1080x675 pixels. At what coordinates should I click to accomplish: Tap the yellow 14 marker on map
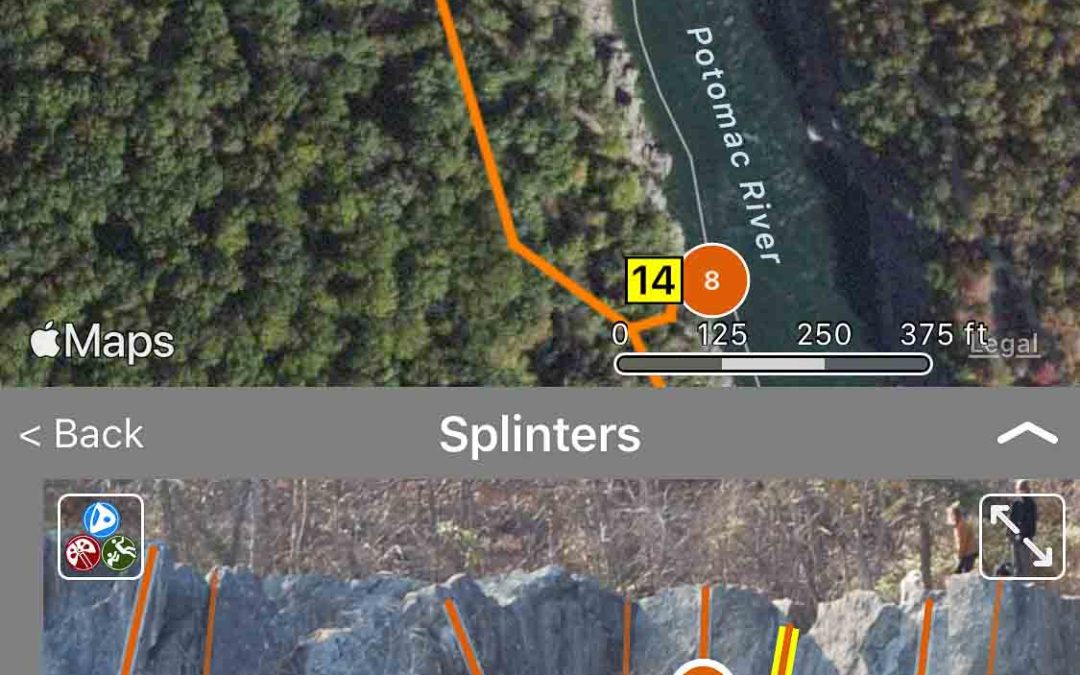point(654,281)
